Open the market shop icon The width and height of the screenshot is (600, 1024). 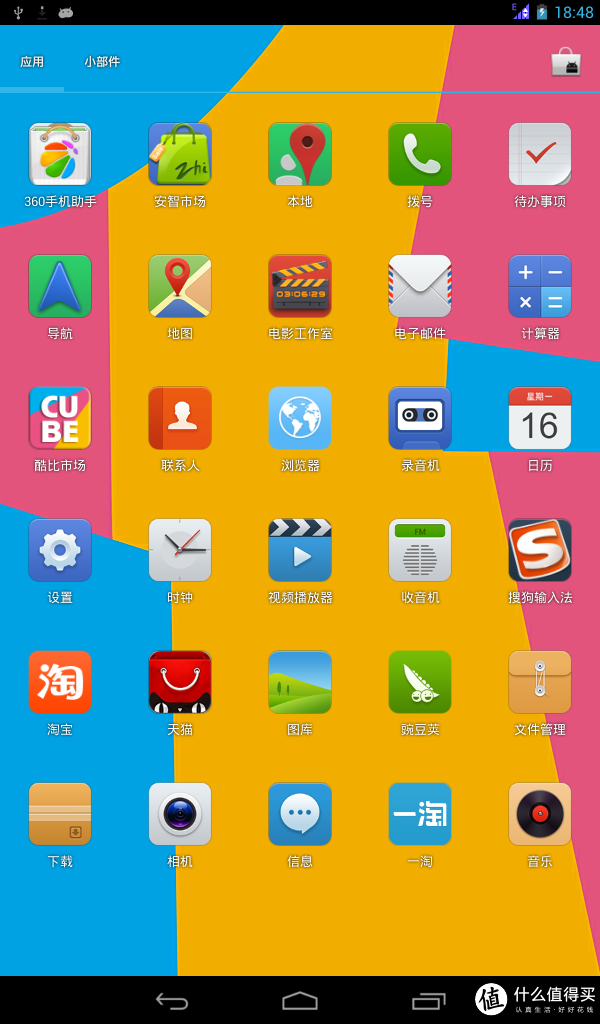tap(566, 62)
